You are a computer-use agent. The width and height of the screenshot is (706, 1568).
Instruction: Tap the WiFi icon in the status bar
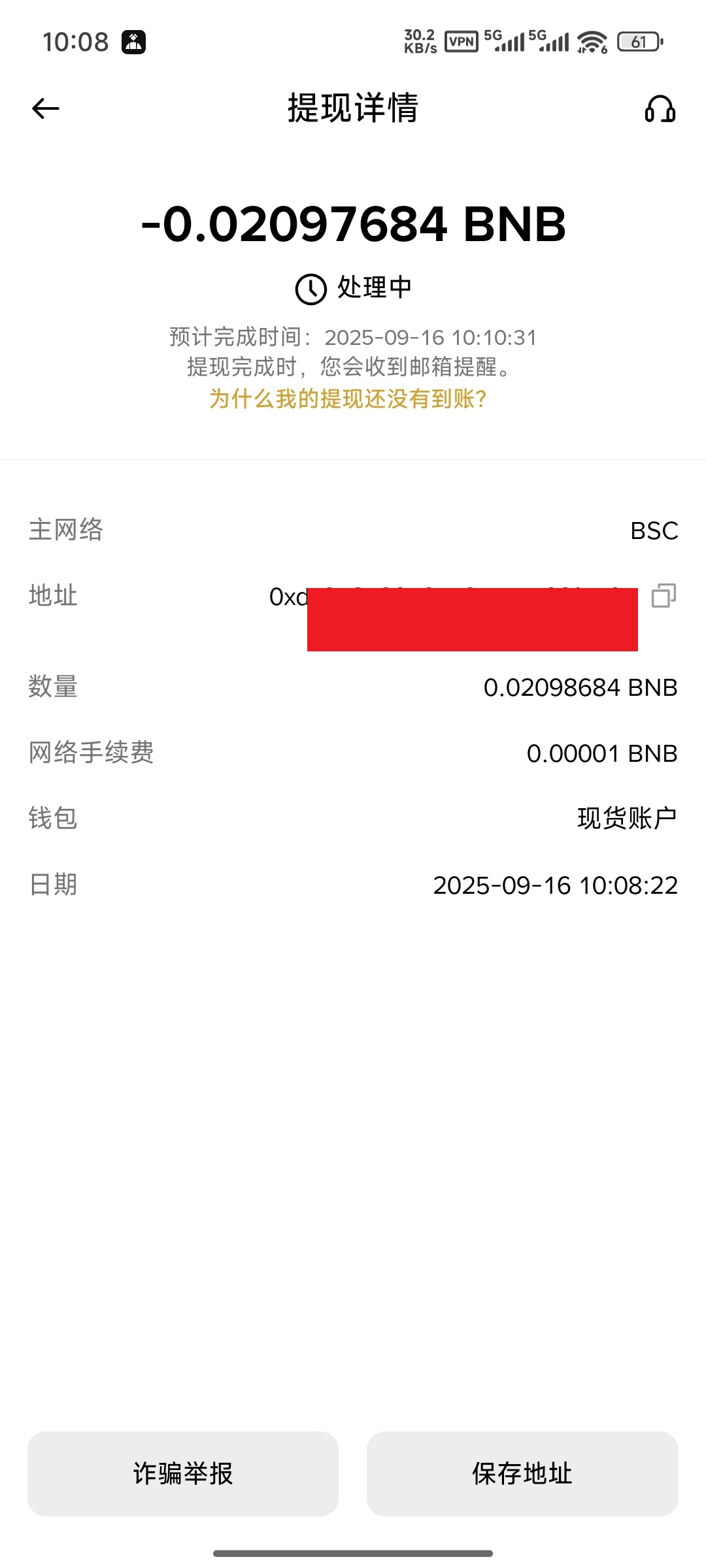coord(592,41)
